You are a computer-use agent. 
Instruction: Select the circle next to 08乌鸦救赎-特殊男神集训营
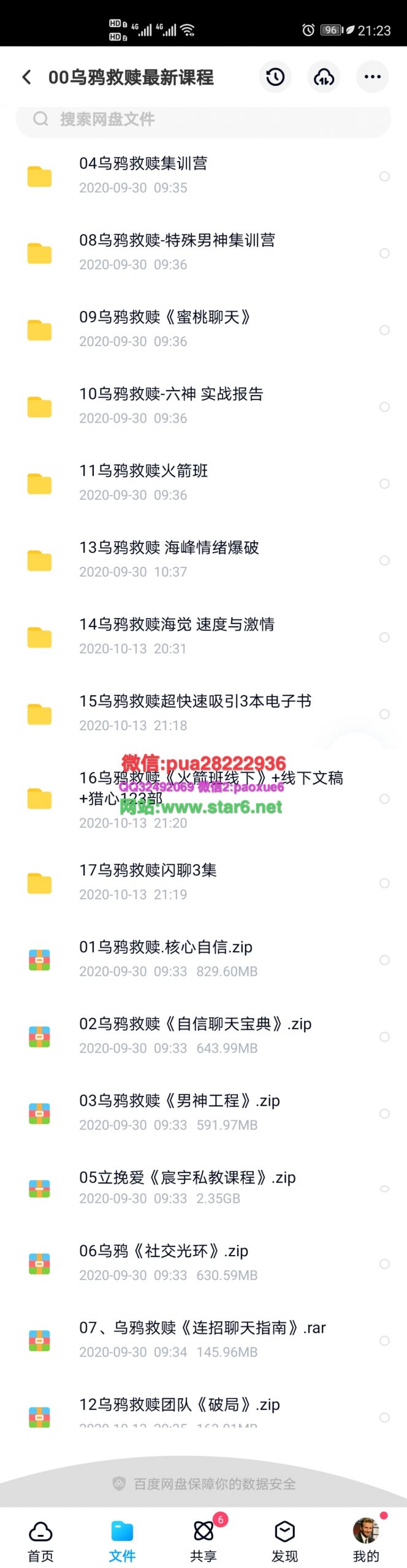click(x=384, y=253)
